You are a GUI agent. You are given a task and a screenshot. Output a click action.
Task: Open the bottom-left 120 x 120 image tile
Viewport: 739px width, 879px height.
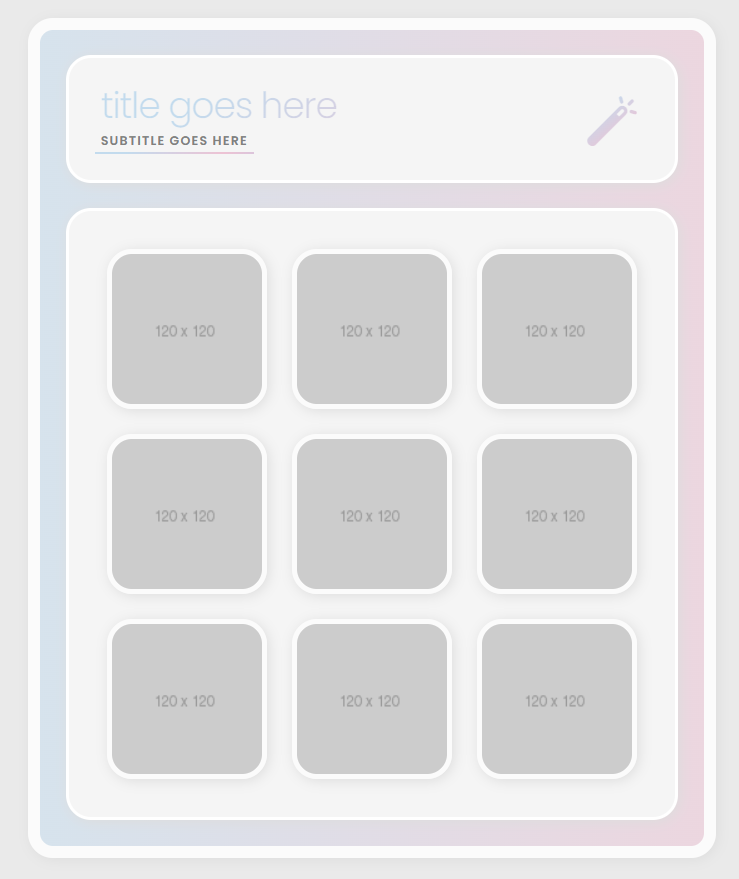click(x=187, y=699)
